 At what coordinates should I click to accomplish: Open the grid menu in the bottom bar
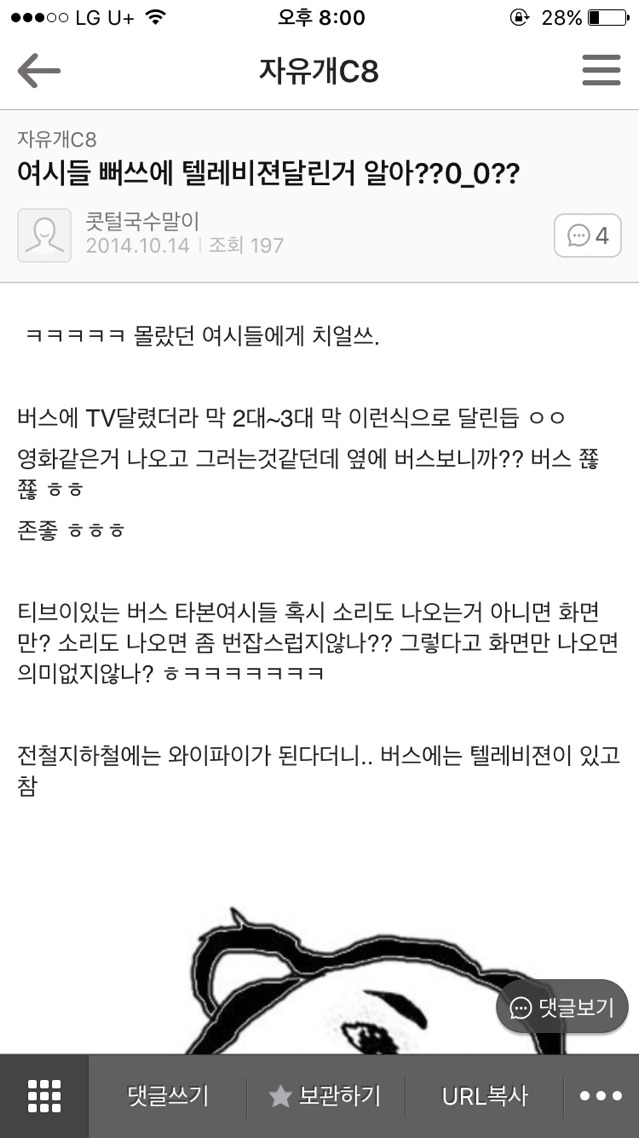pyautogui.click(x=44, y=1096)
